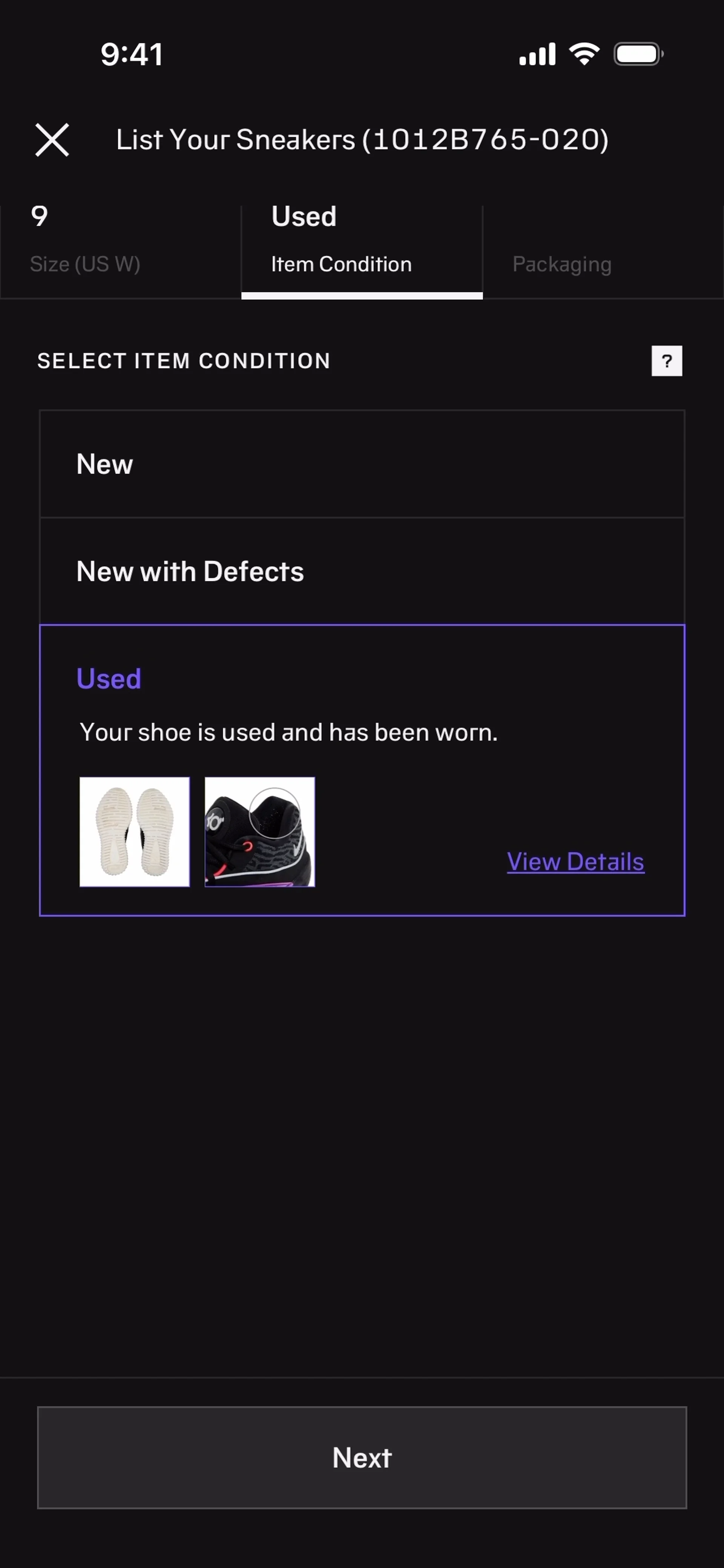Open the shoe soles example photo

click(135, 831)
